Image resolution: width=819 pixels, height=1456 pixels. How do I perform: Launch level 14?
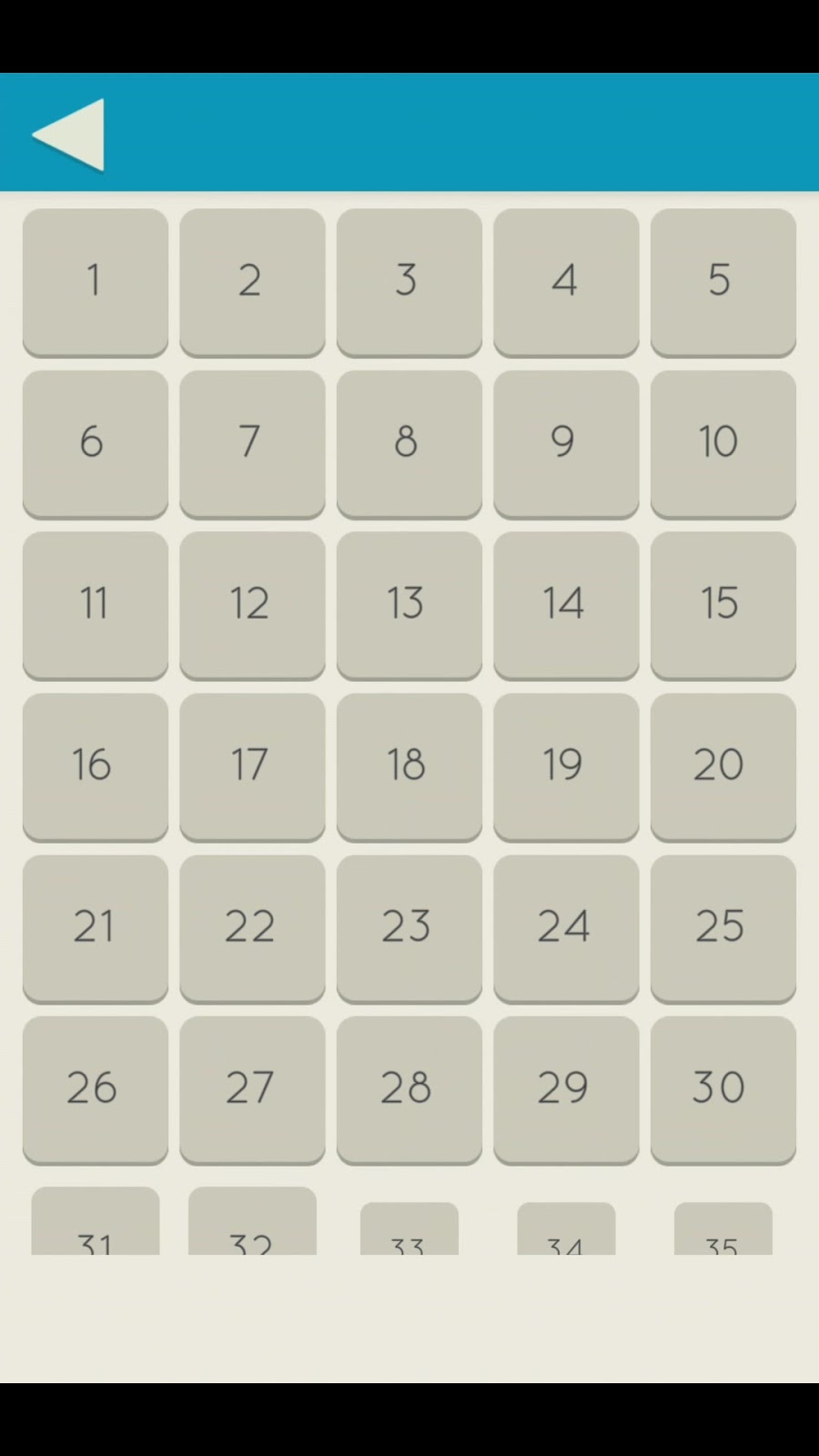[566, 605]
